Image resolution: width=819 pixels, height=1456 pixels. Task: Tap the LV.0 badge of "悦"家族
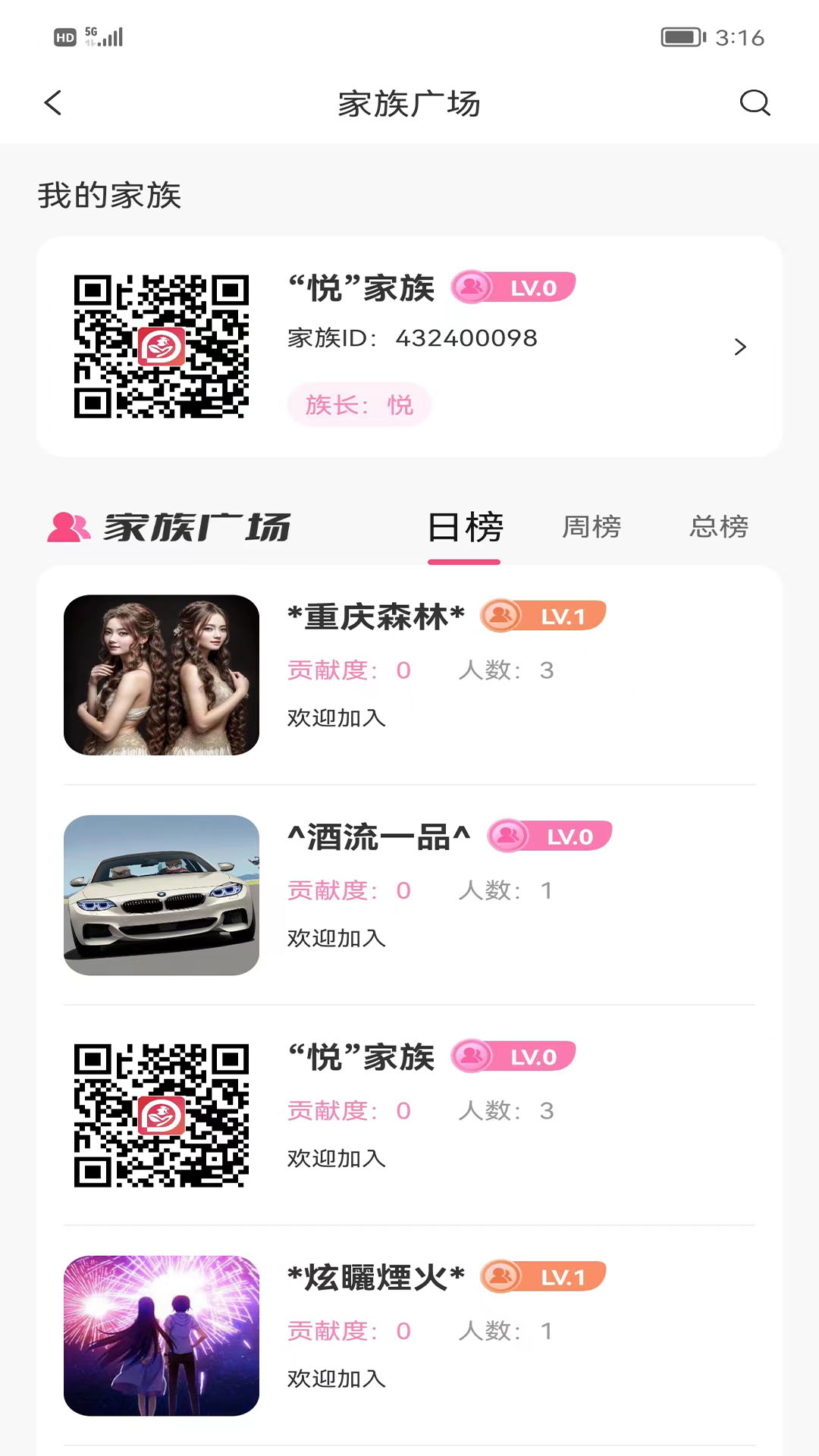(x=513, y=287)
